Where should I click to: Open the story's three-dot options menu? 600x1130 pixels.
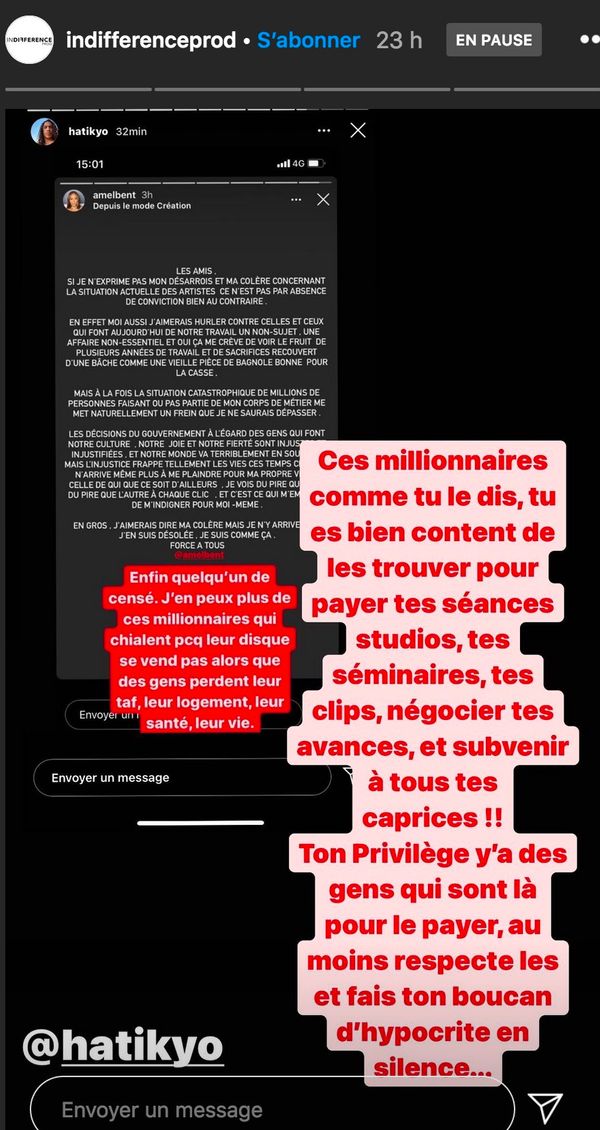[588, 40]
